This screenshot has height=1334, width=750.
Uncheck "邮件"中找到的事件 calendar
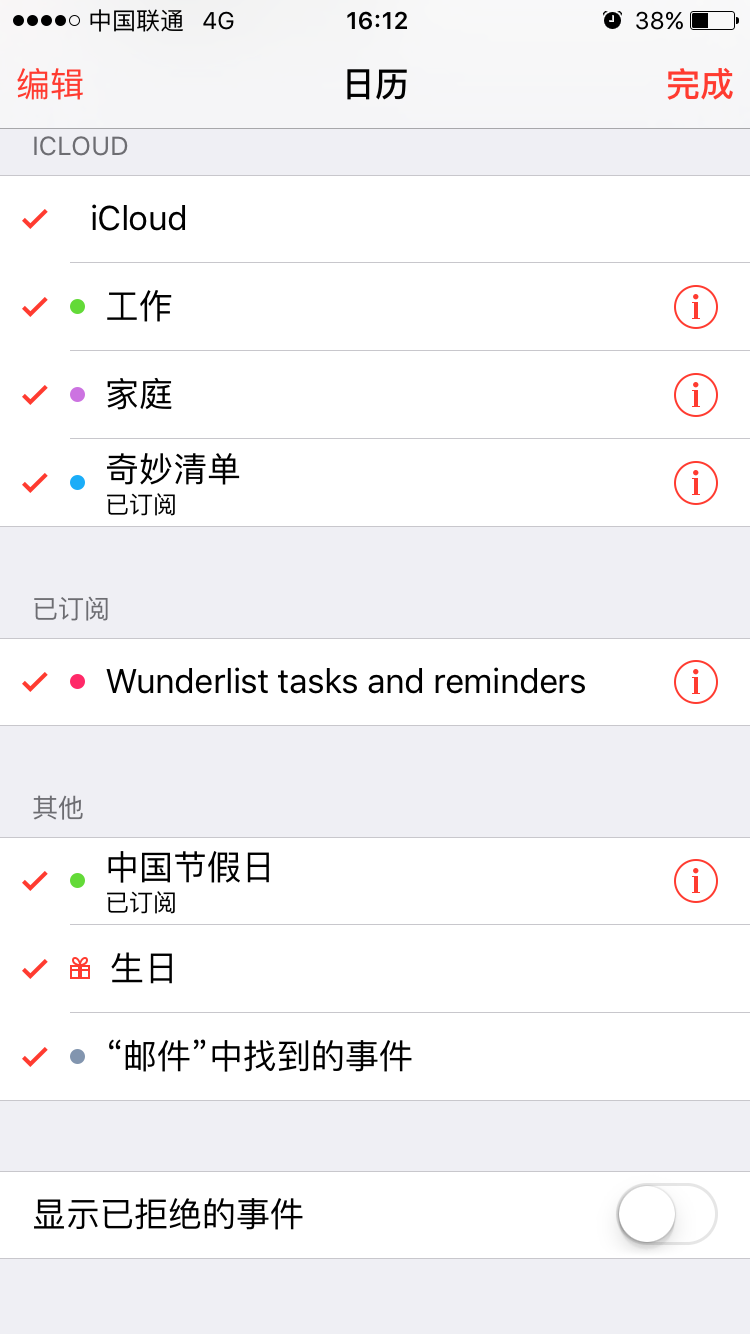click(375, 1057)
